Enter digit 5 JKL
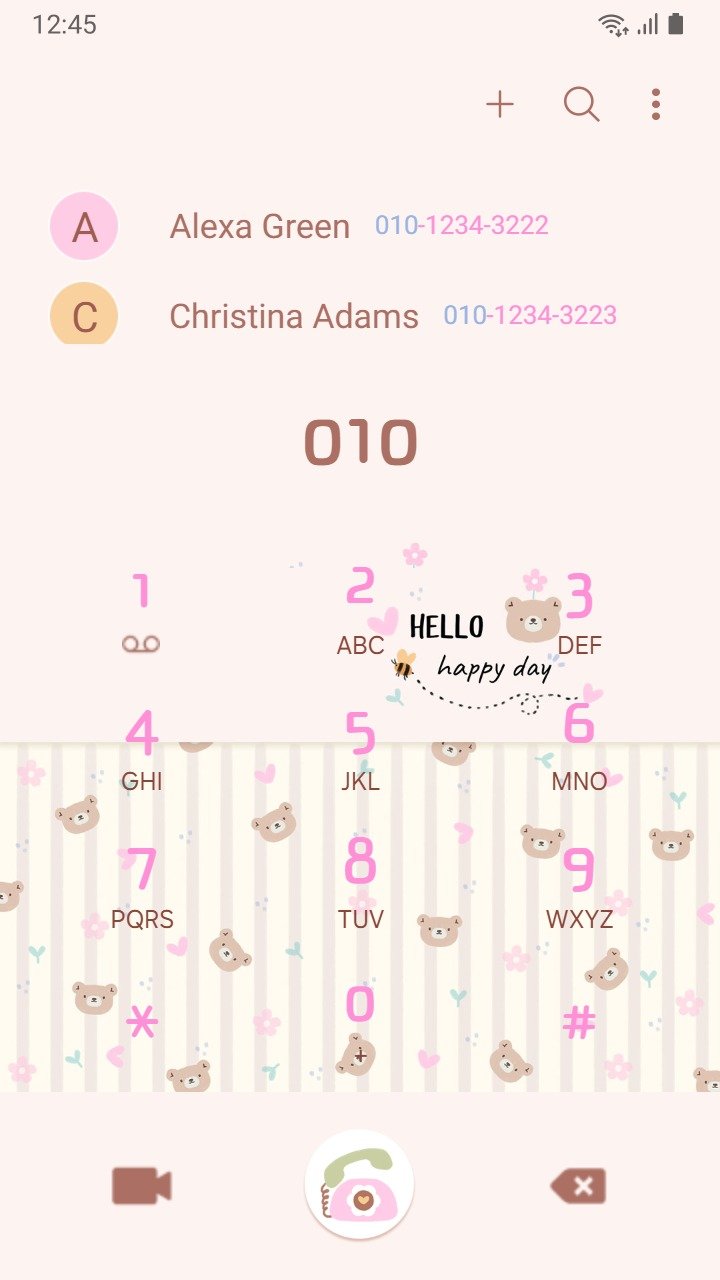The image size is (720, 1280). coord(360,751)
